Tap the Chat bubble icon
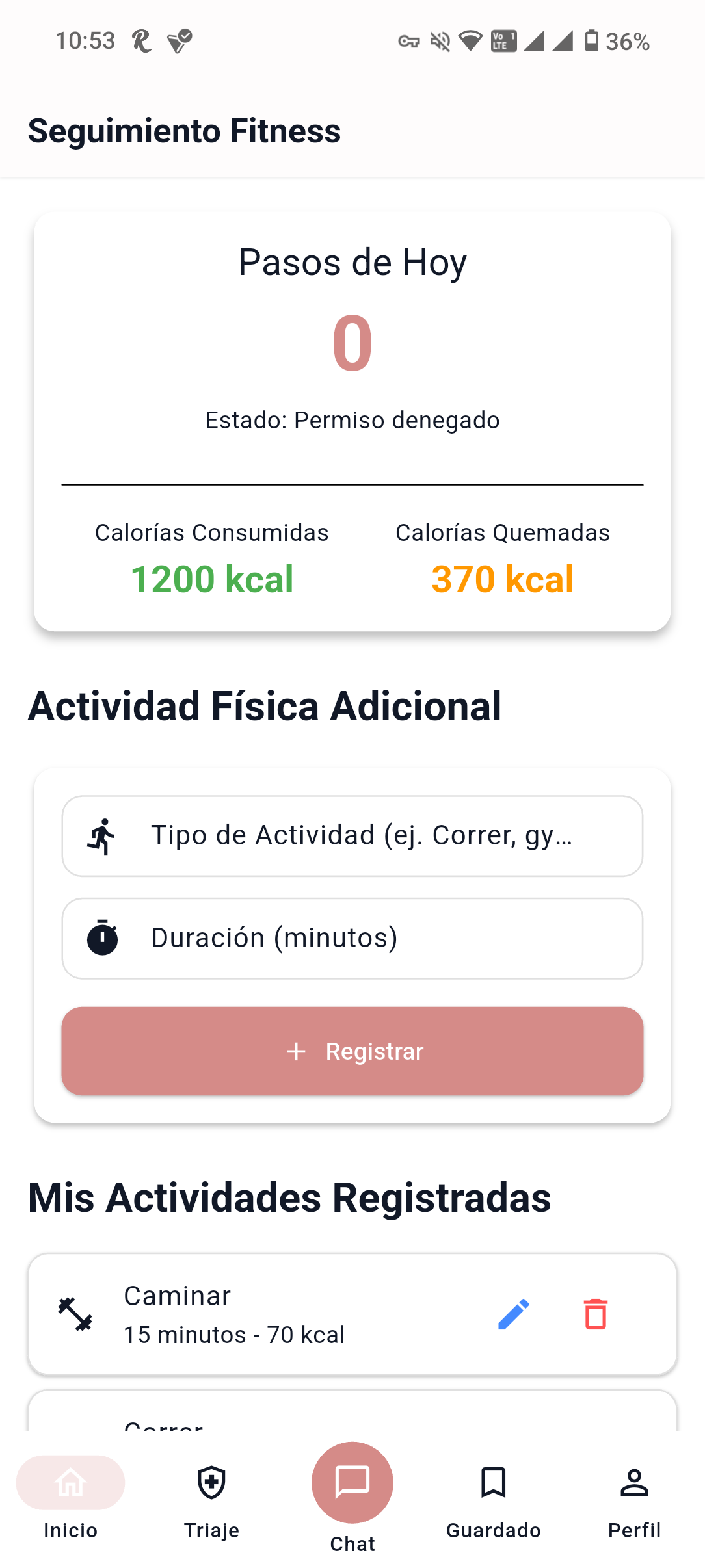 tap(352, 1483)
